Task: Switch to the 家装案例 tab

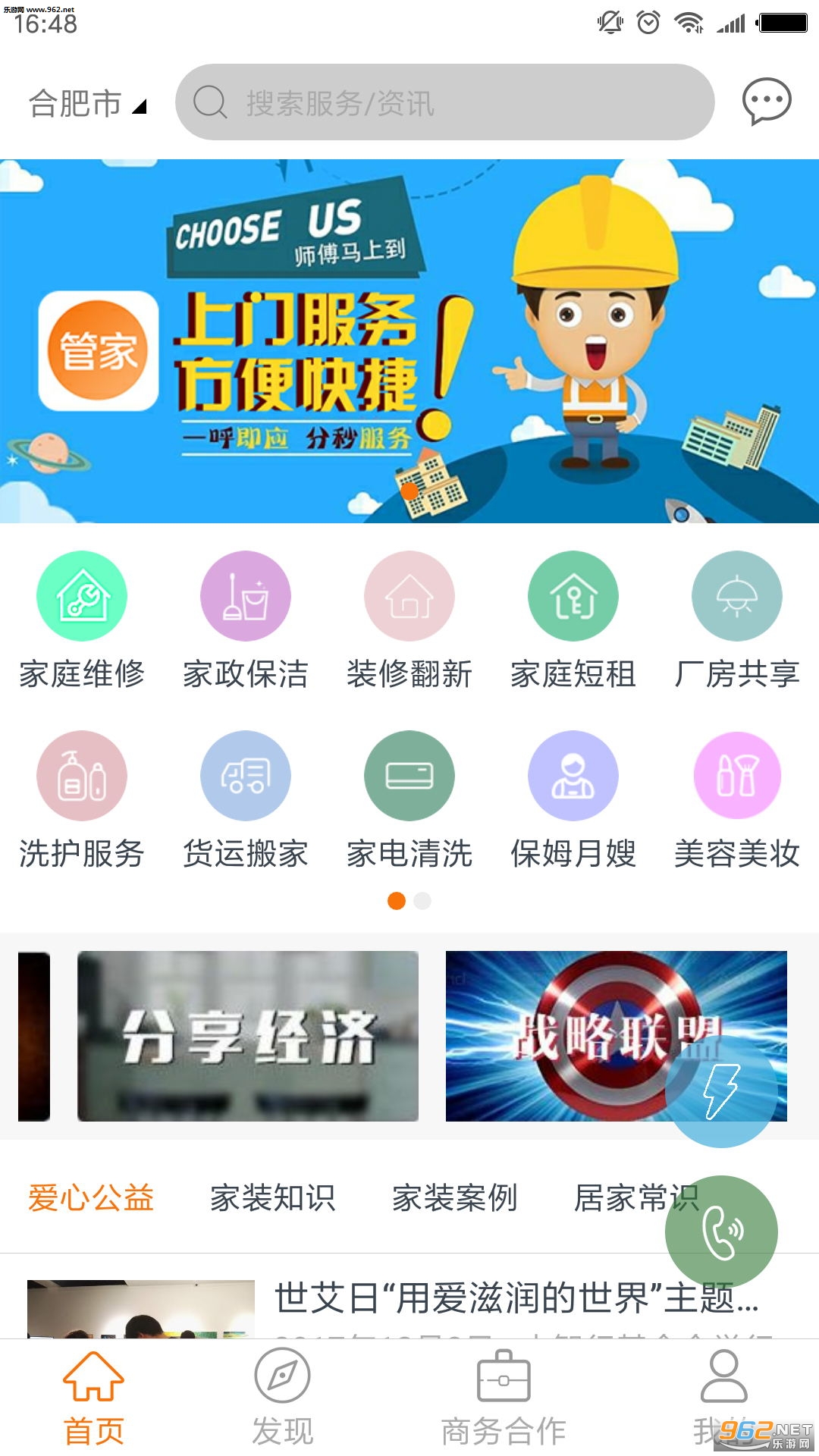Action: click(455, 1198)
